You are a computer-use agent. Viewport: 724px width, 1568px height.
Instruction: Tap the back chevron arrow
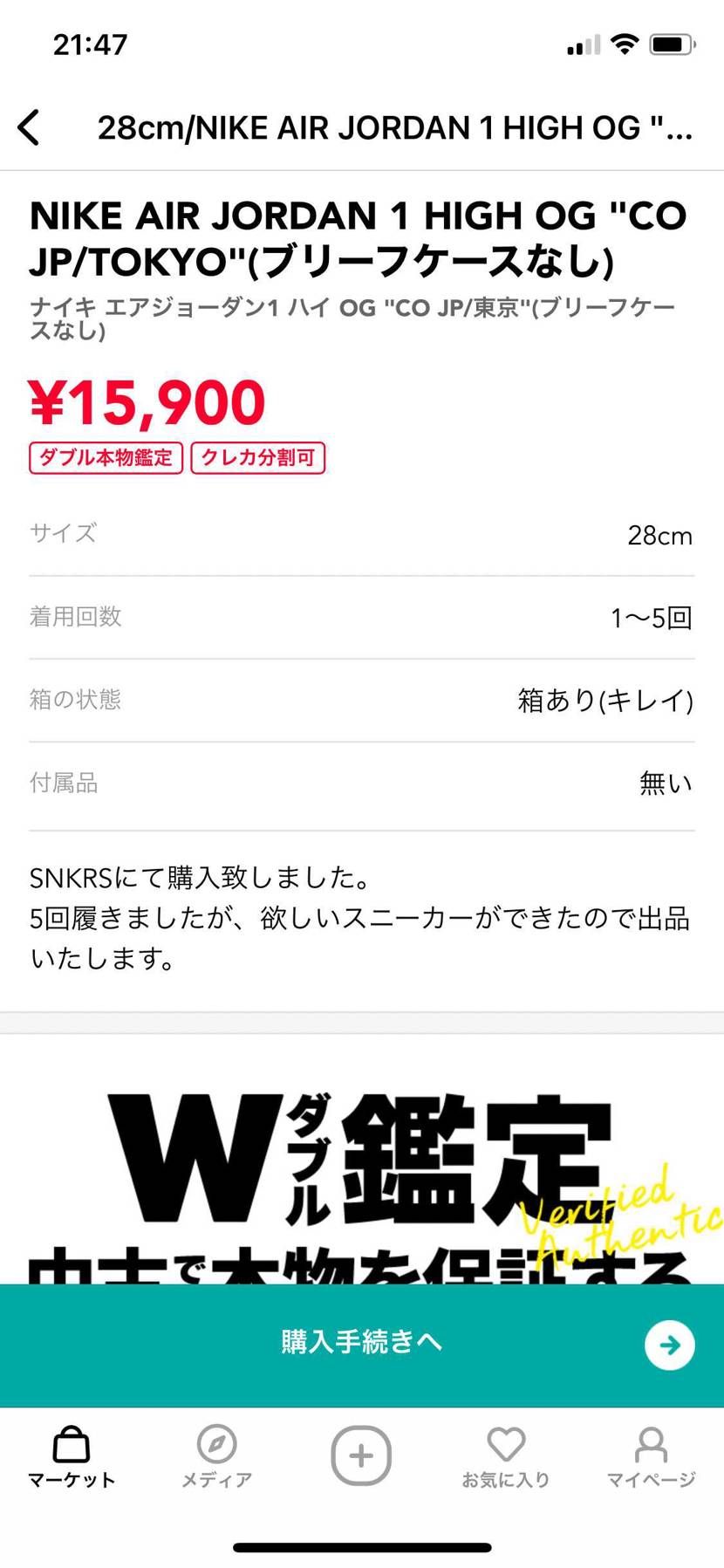point(30,127)
